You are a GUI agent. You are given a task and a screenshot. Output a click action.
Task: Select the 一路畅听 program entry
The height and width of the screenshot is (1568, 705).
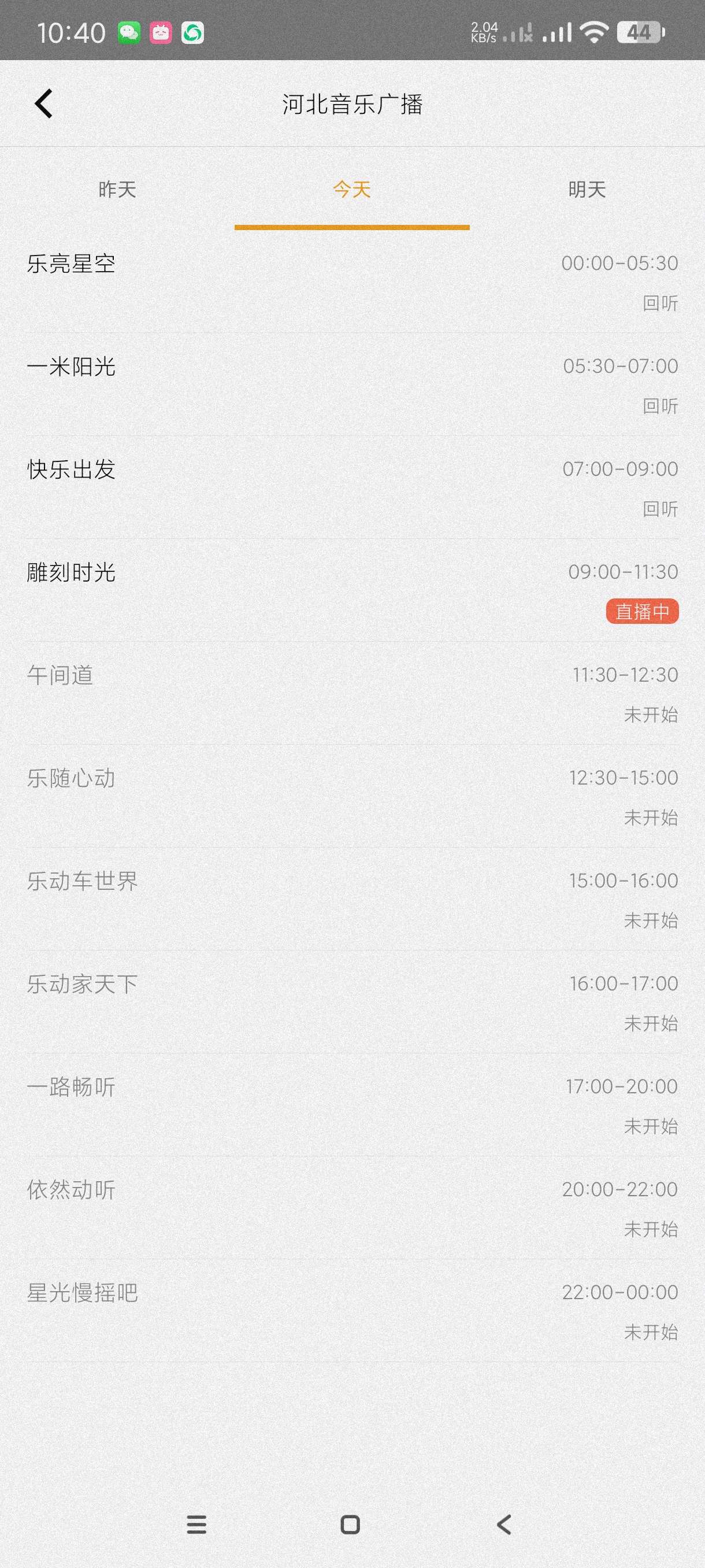[352, 1104]
